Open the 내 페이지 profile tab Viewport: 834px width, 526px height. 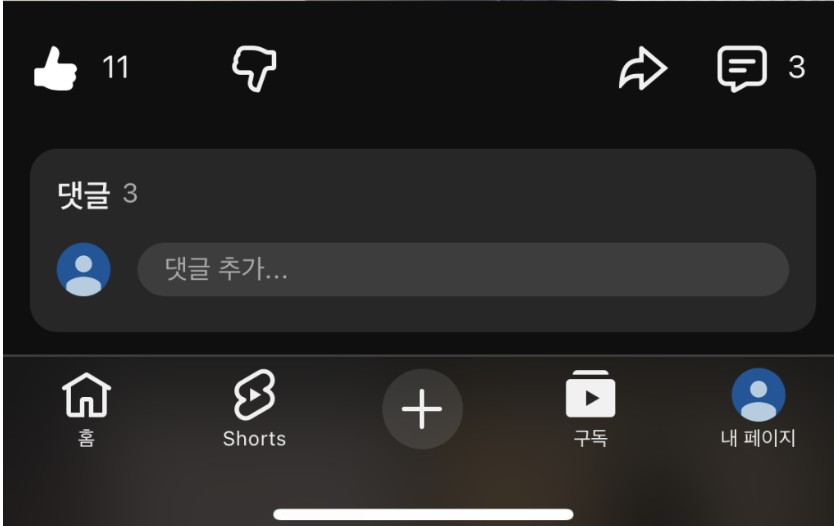[758, 408]
